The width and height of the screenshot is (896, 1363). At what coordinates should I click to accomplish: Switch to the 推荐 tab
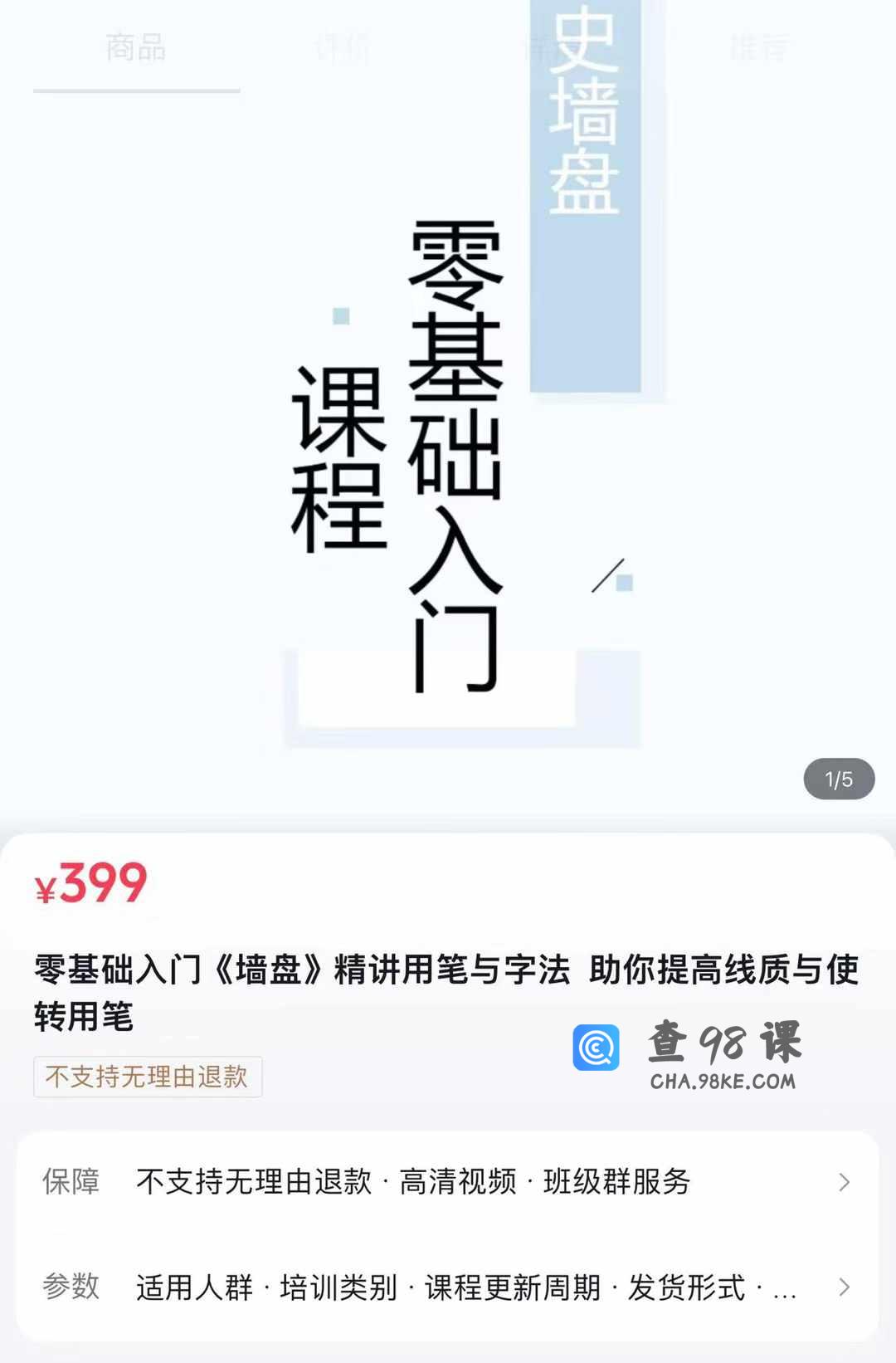759,48
